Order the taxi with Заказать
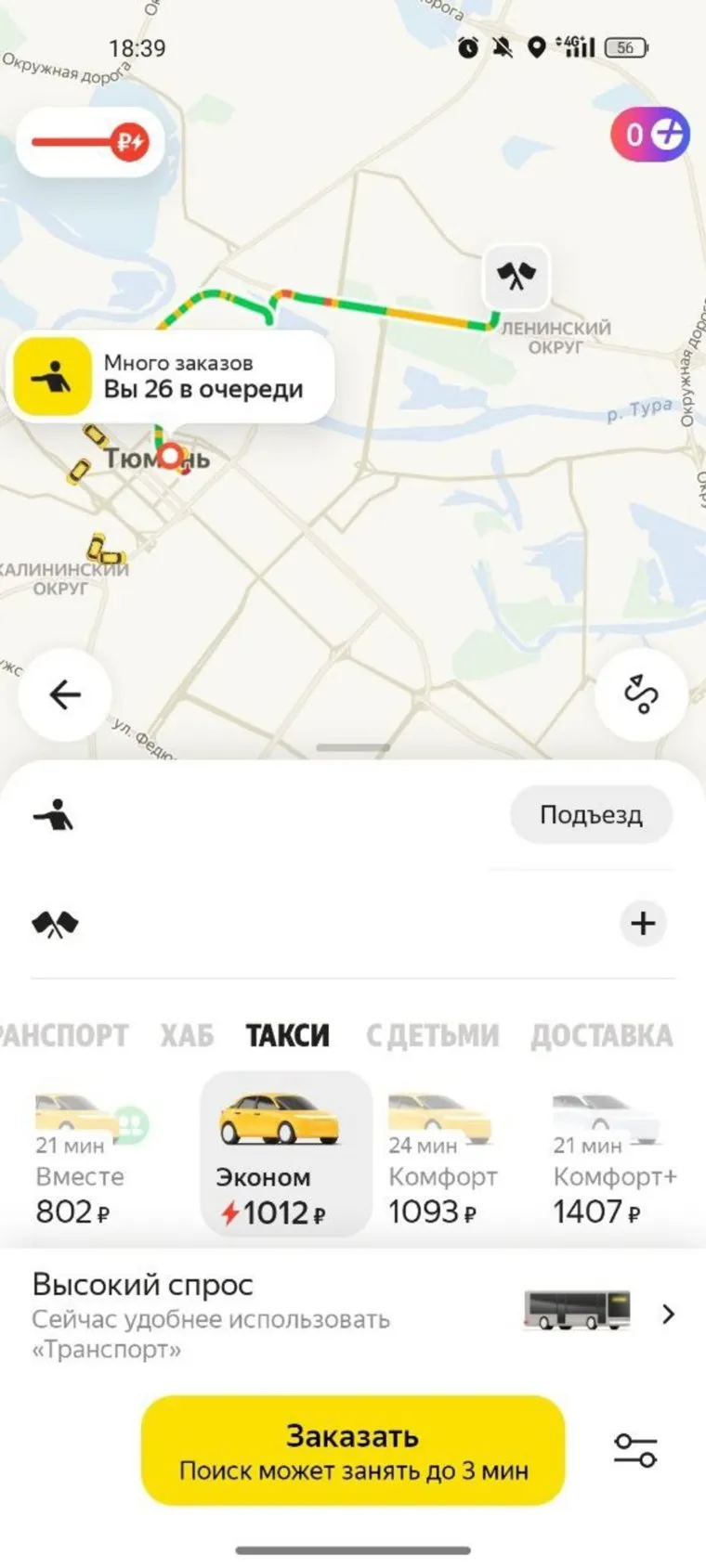 pos(353,1450)
